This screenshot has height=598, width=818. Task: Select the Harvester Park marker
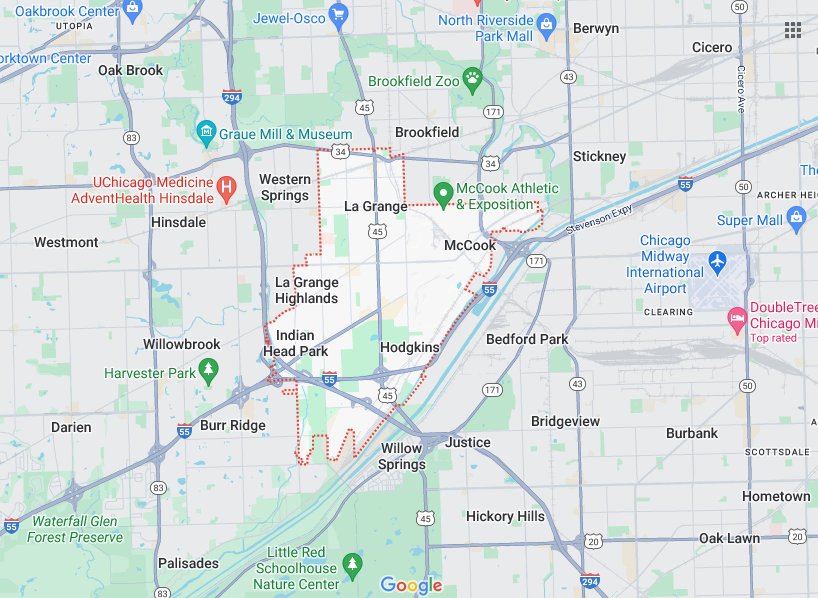click(208, 373)
